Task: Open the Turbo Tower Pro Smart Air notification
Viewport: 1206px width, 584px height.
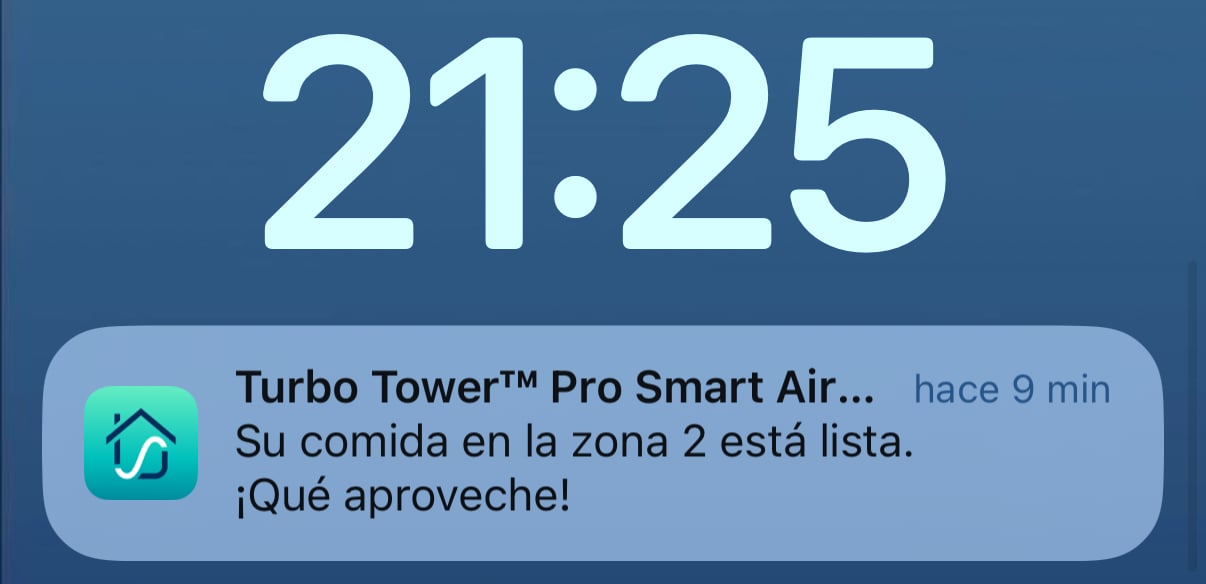Action: (603, 442)
